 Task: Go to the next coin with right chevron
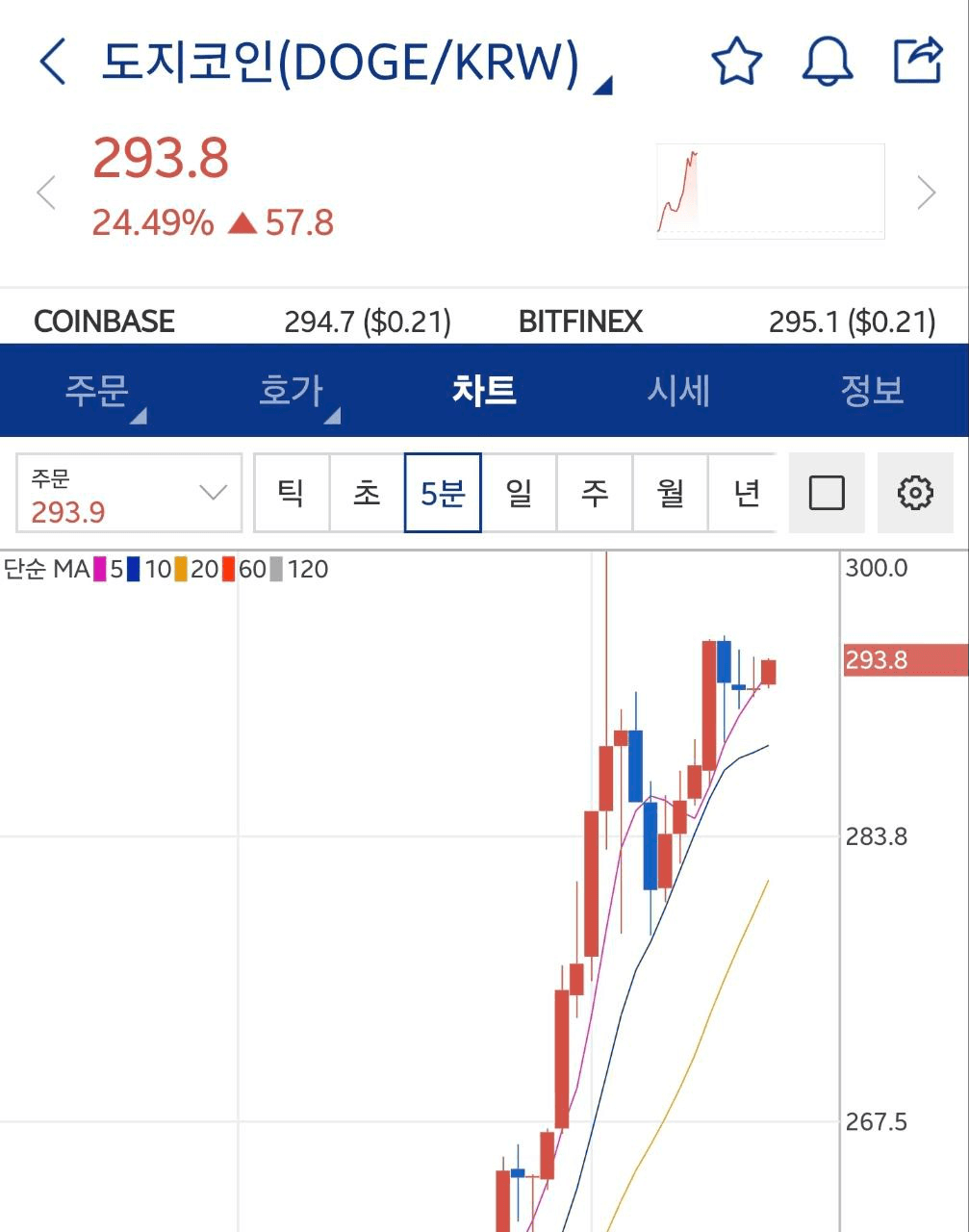point(926,192)
